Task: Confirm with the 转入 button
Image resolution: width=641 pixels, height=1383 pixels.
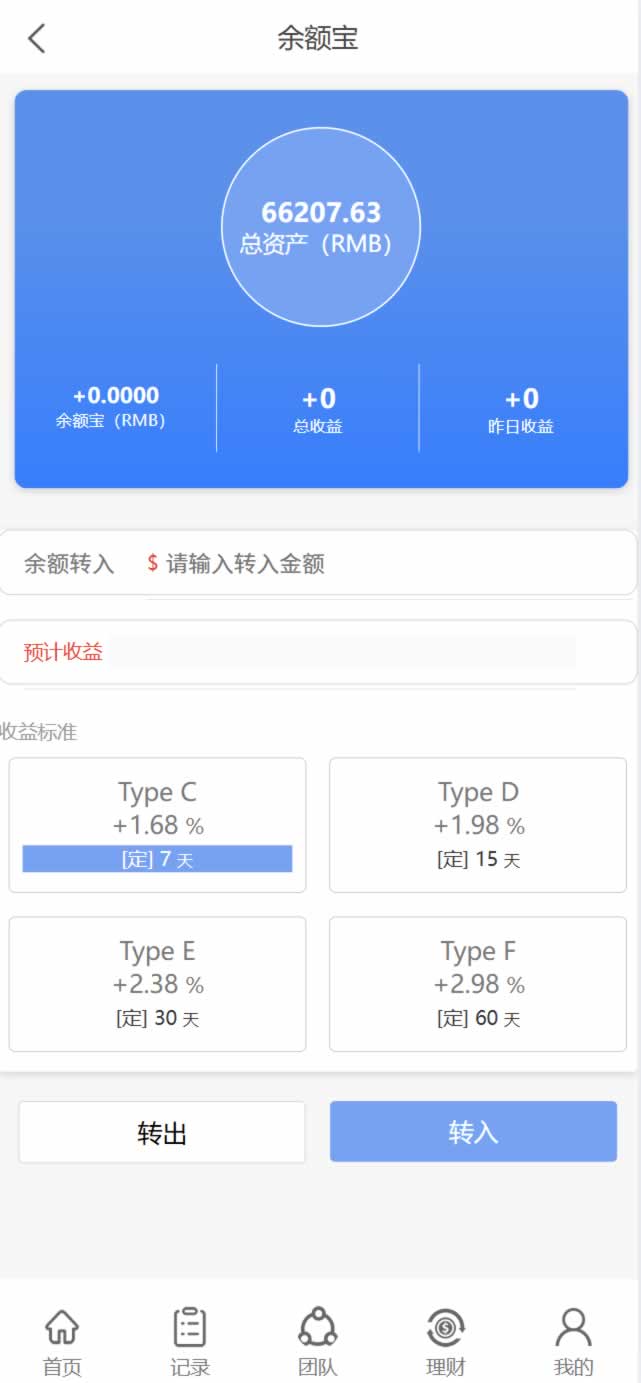Action: coord(473,1132)
